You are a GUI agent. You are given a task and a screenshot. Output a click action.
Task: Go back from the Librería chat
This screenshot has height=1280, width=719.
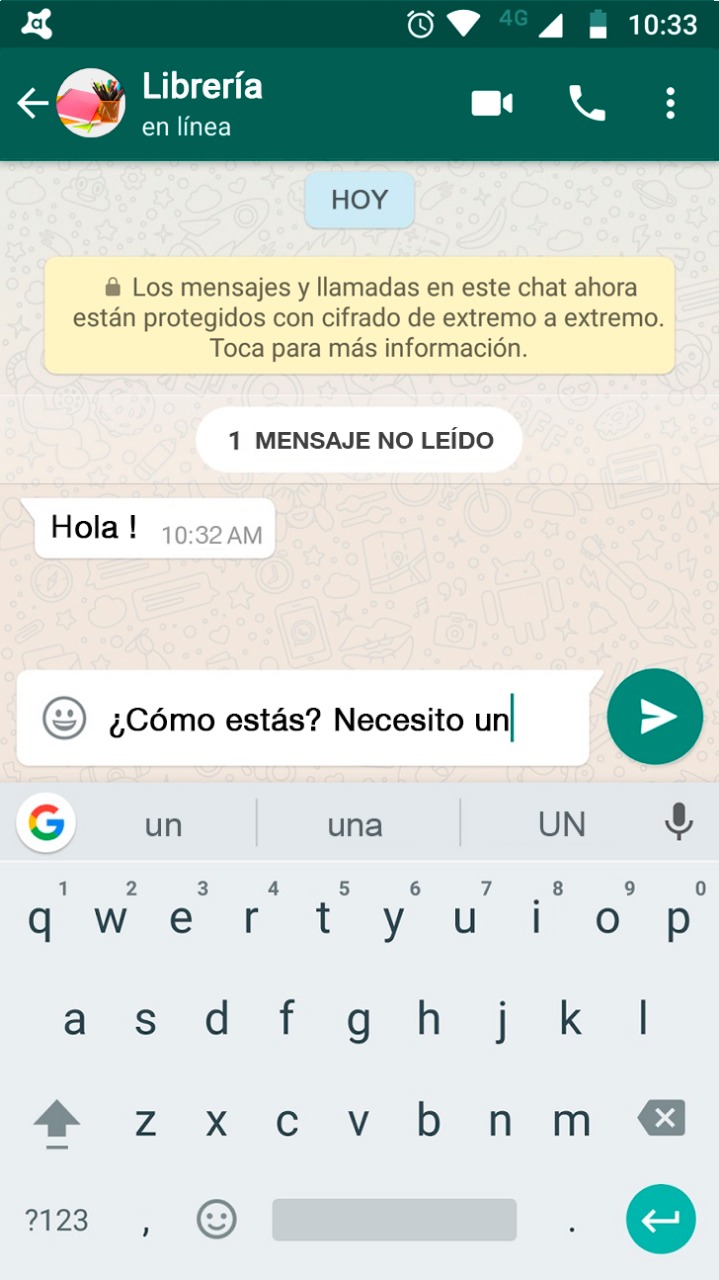32,104
